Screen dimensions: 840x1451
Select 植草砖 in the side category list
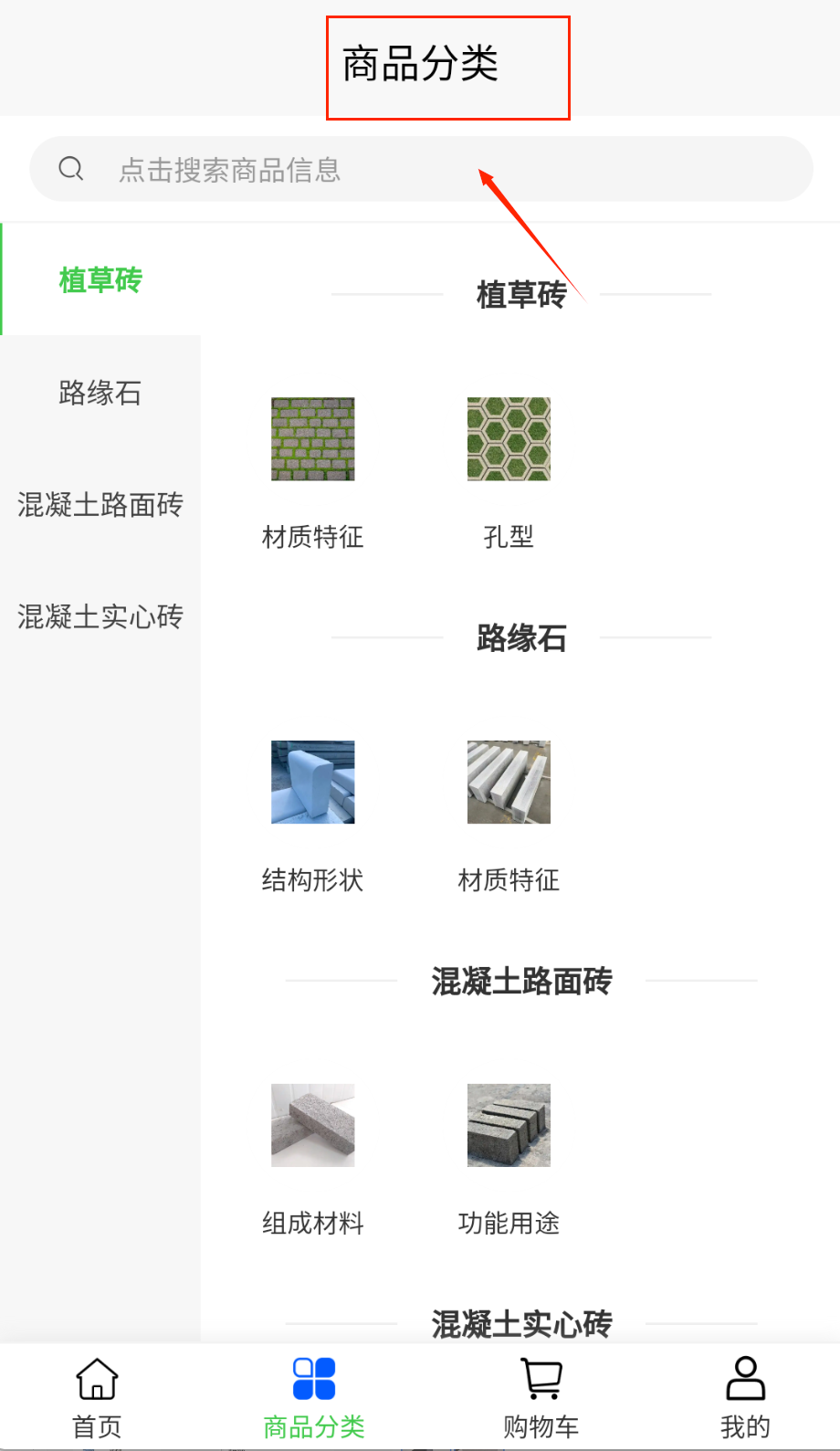[100, 279]
